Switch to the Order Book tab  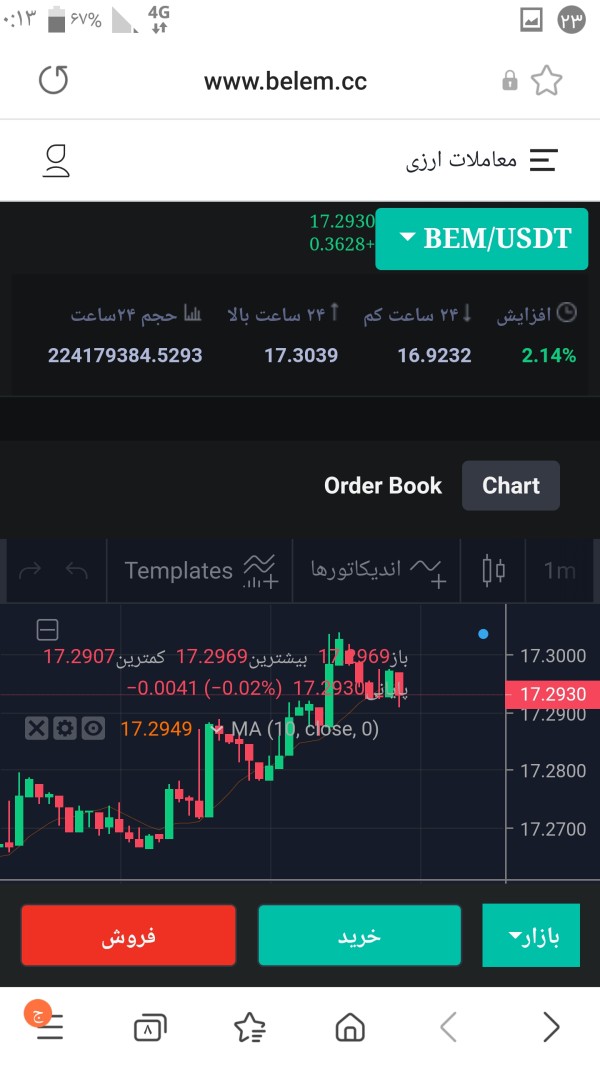(383, 485)
